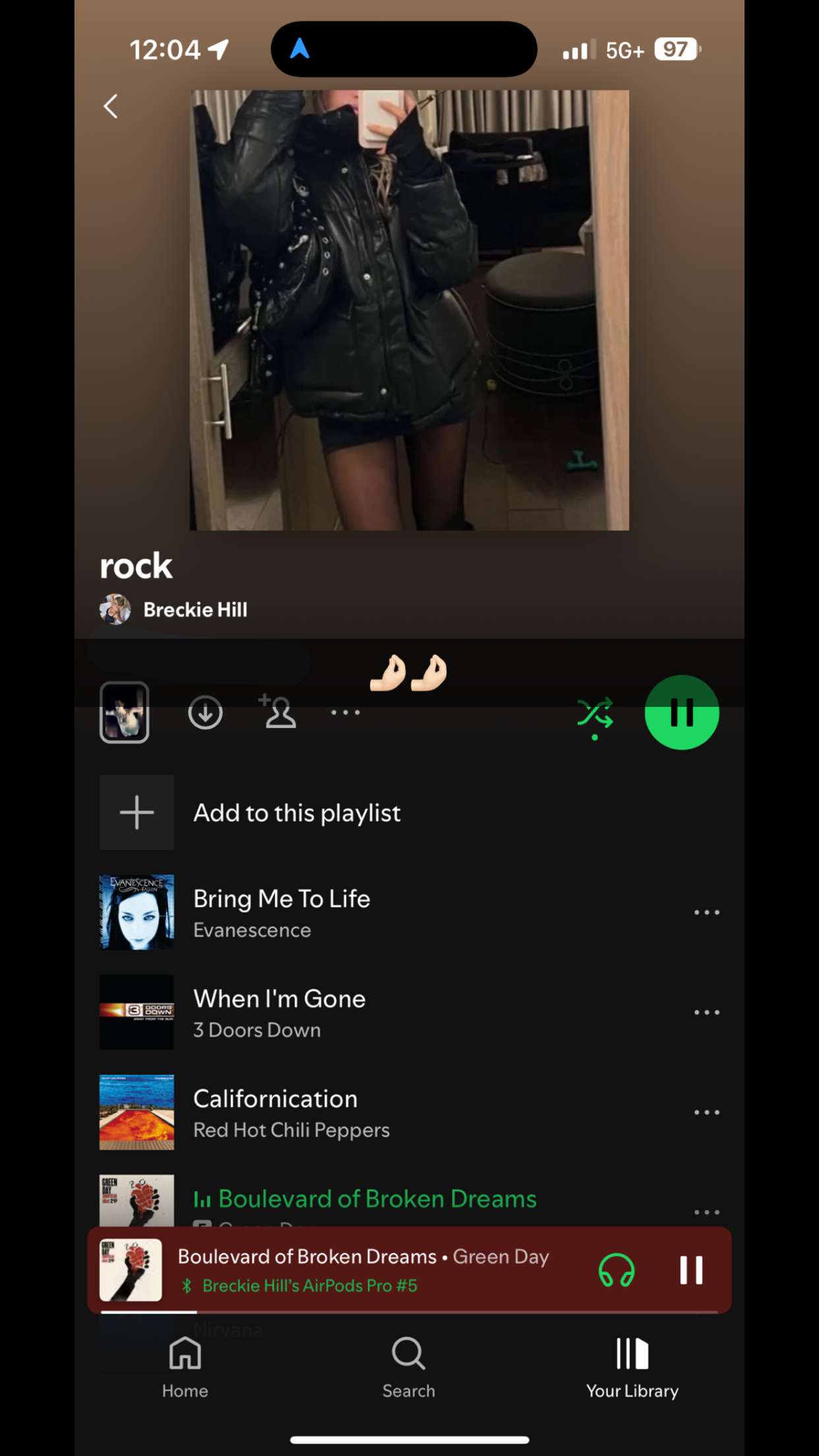Tap the playlist cover photo

click(409, 310)
